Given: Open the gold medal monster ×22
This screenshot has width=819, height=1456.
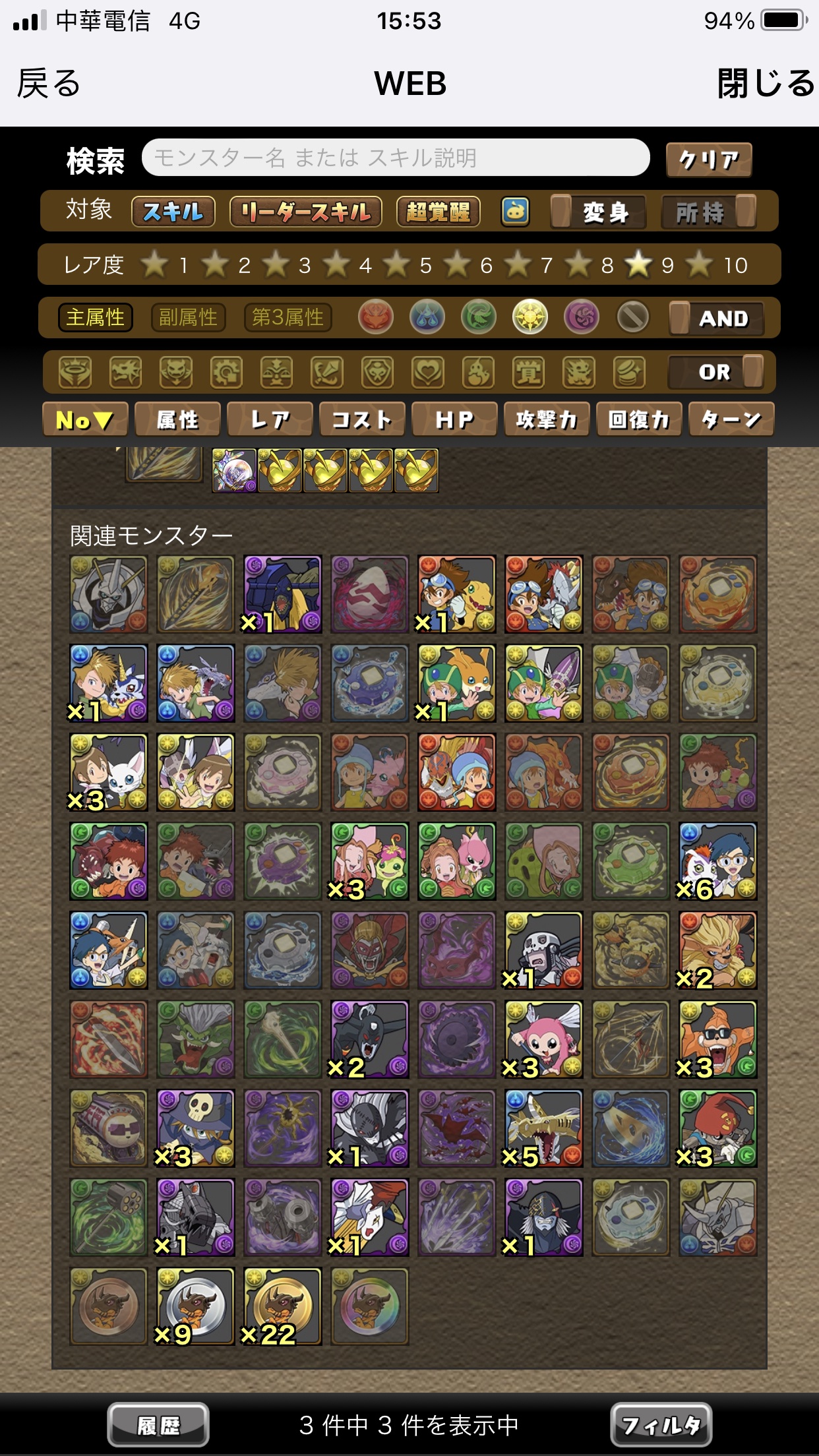Looking at the screenshot, I should coord(282,1306).
